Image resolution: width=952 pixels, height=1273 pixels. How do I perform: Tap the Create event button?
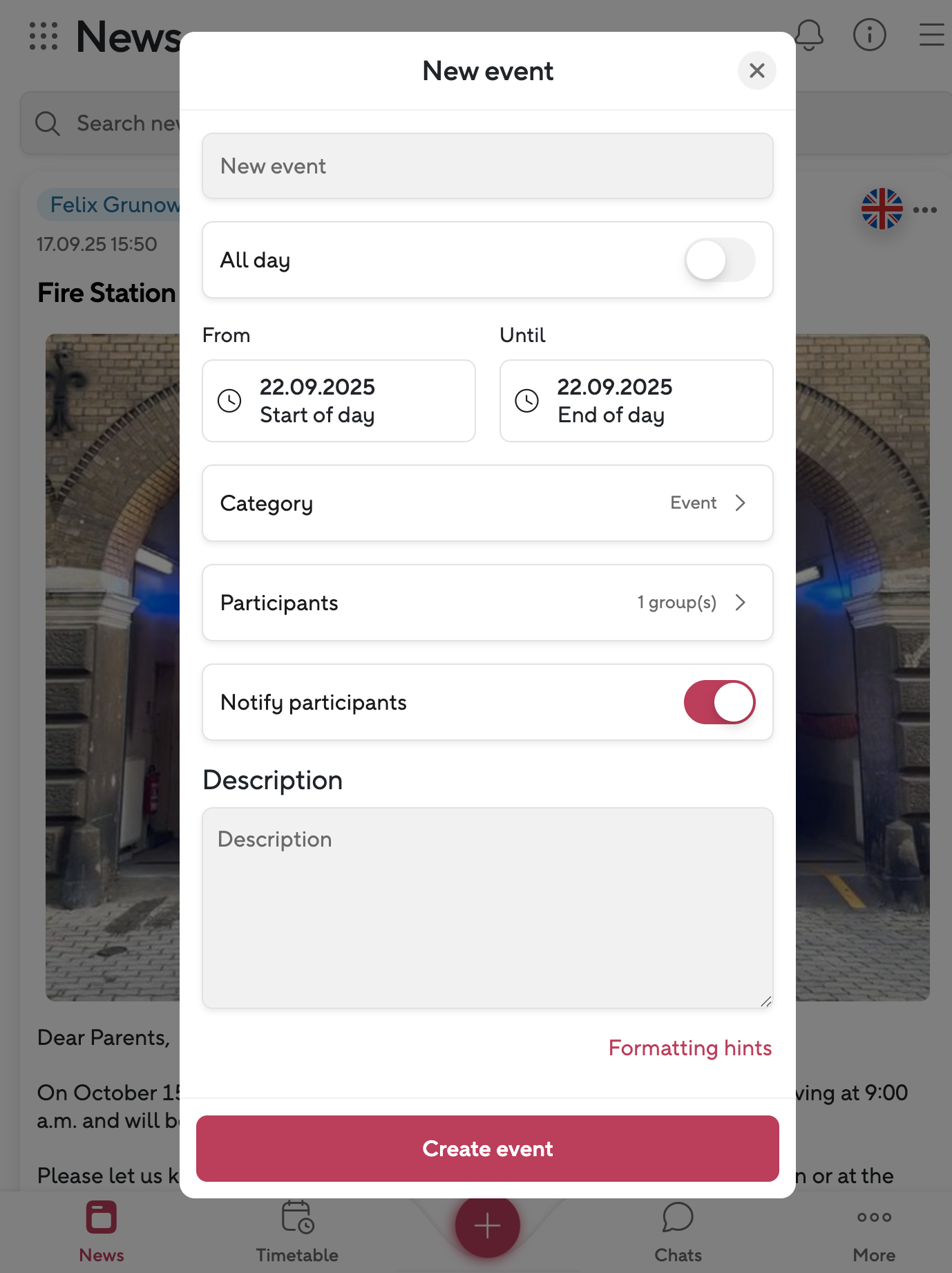487,1149
